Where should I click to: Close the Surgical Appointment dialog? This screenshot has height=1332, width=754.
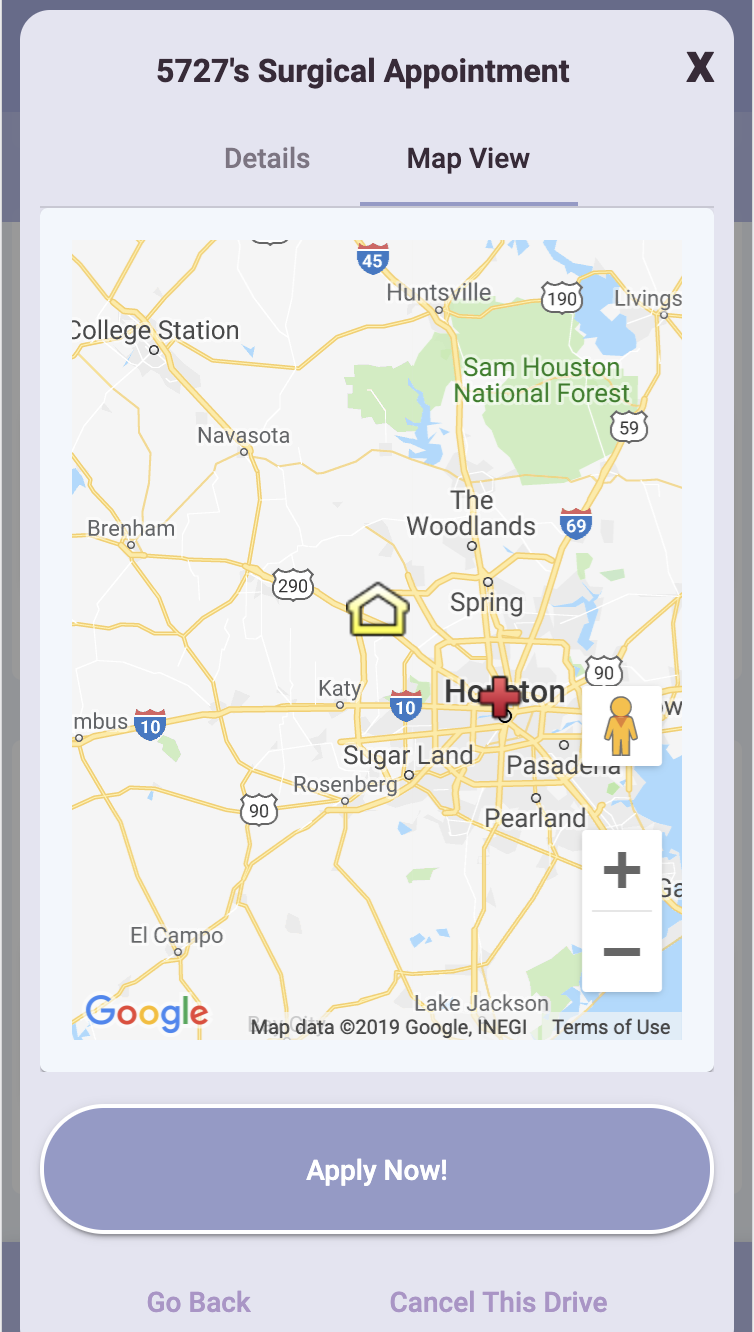coord(700,67)
